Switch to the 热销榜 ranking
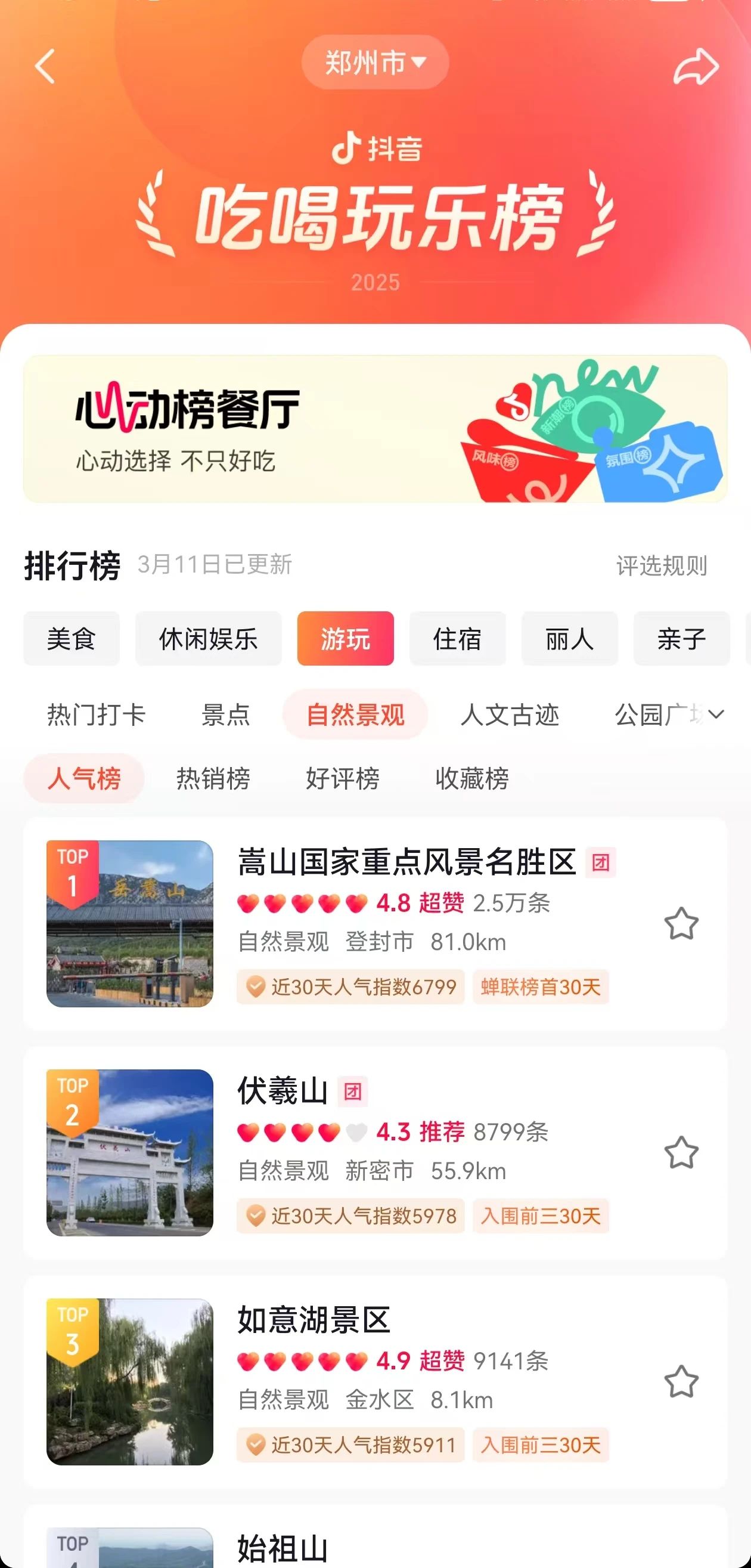 click(x=213, y=778)
